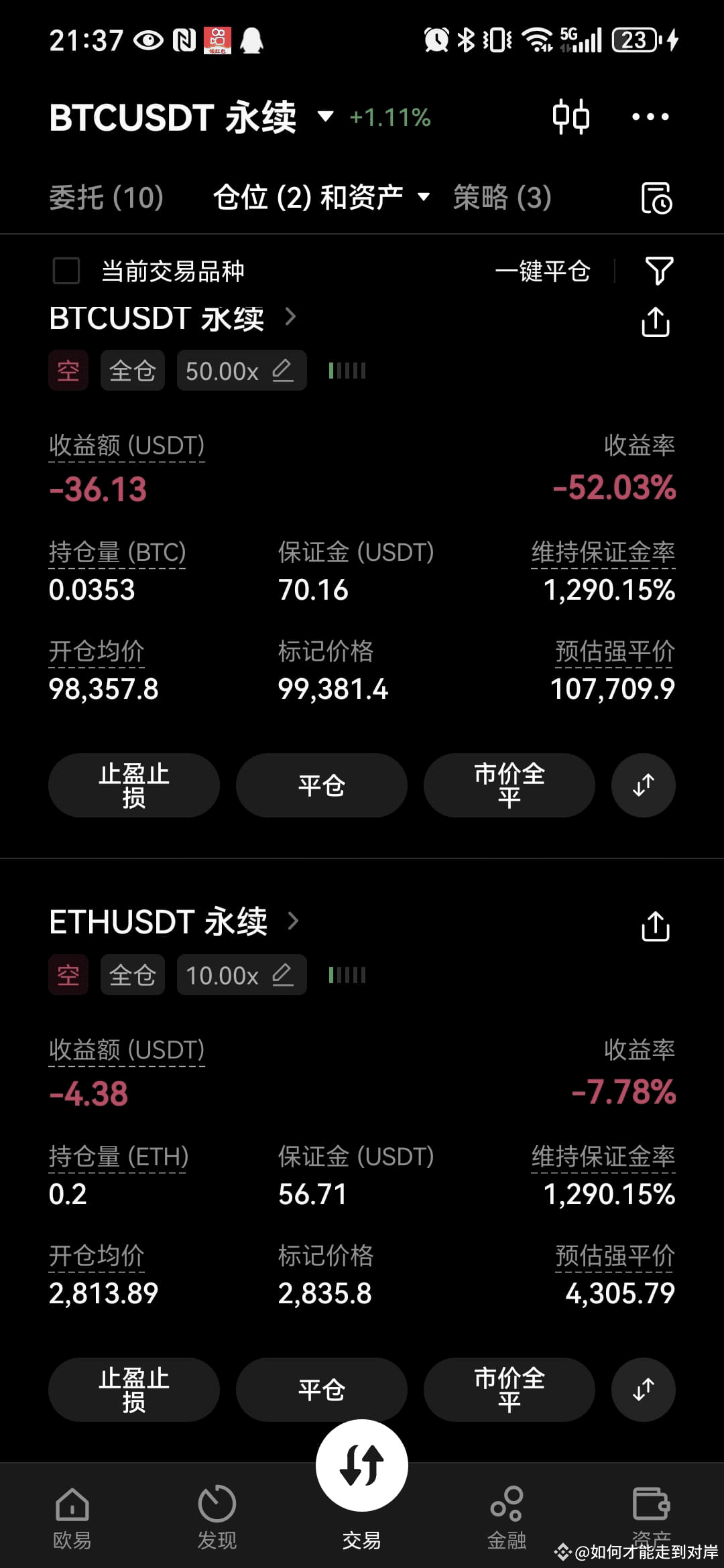Switch to the 发现 tab
Viewport: 724px width, 1568px height.
(x=217, y=1518)
